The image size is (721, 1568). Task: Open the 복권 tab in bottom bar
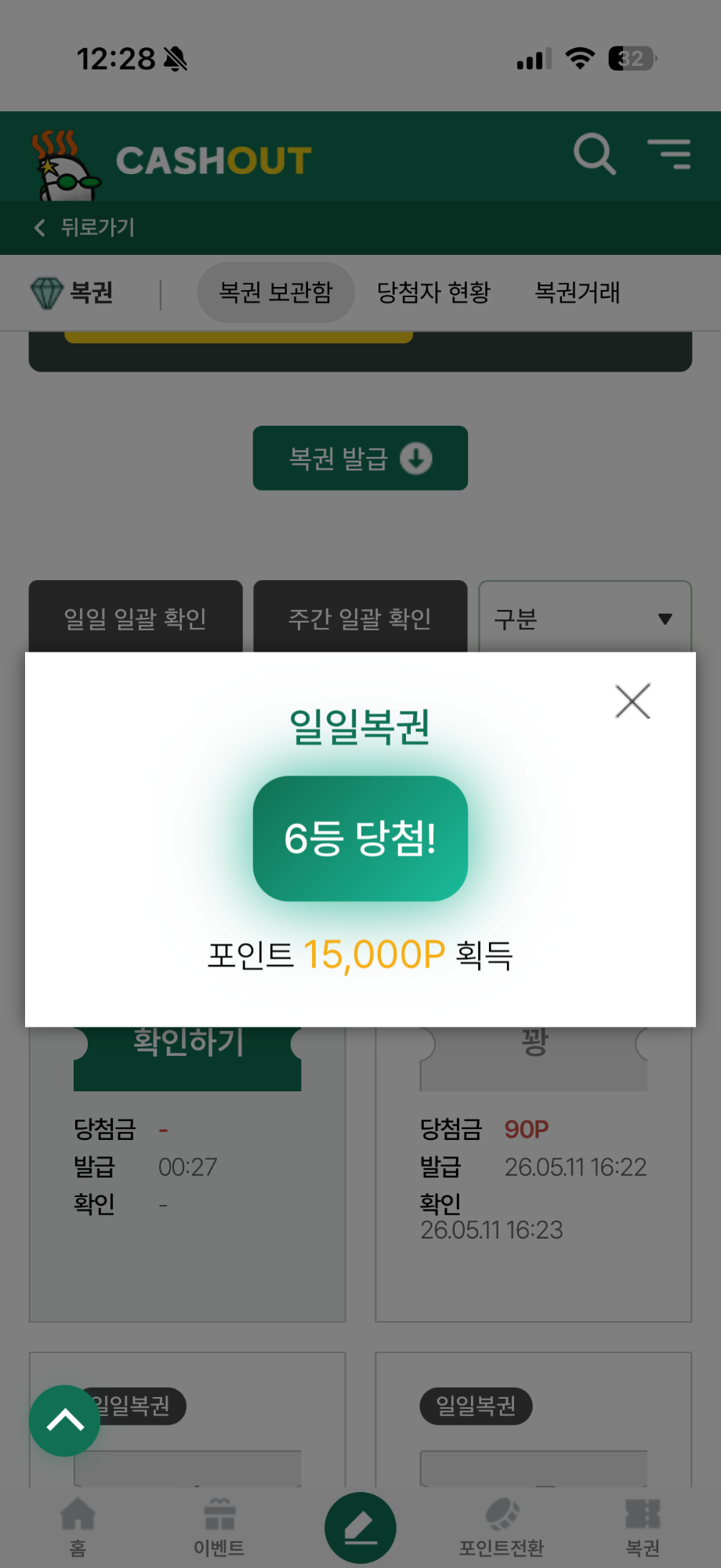point(643,1526)
